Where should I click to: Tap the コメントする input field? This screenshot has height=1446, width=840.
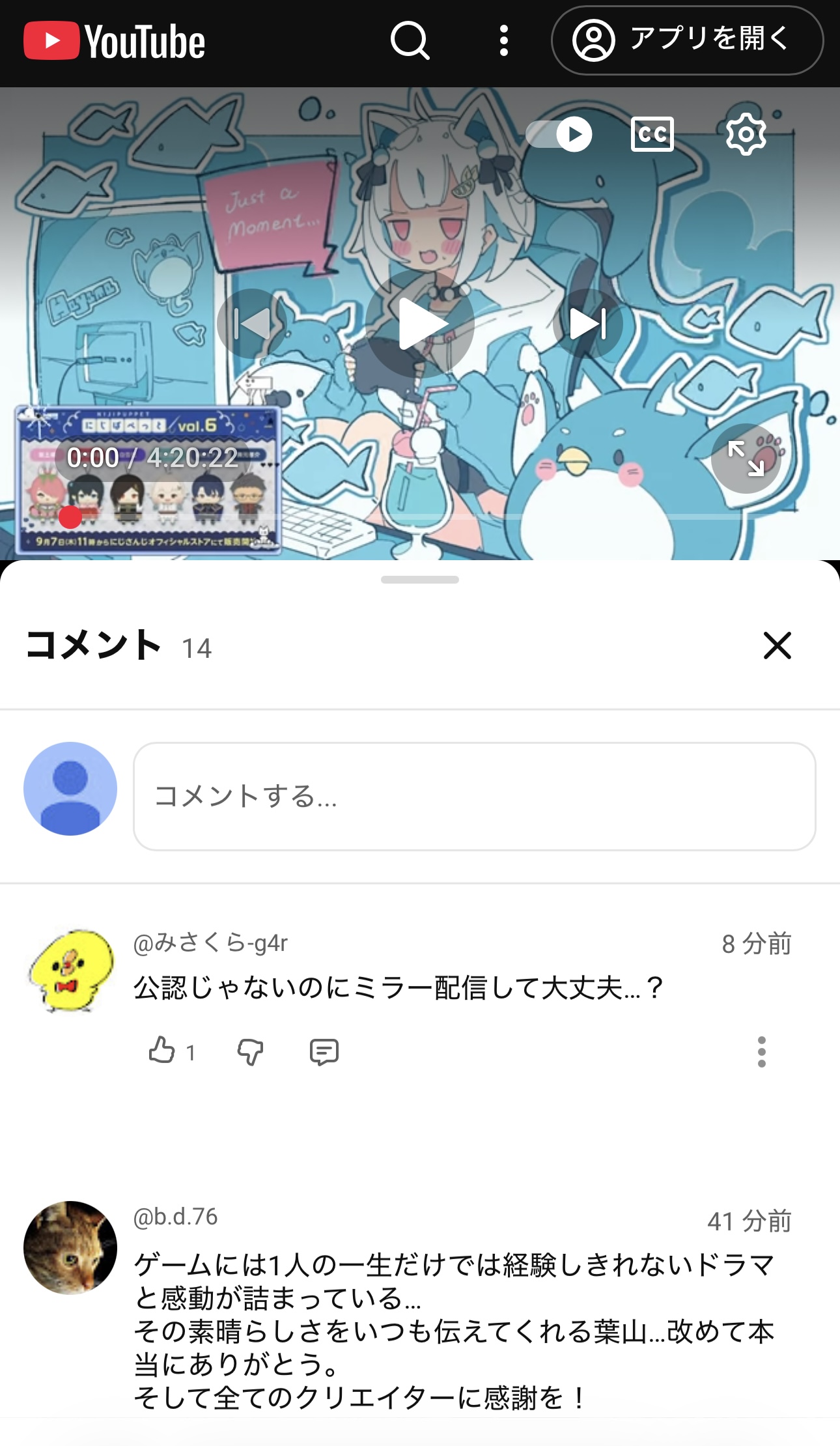click(x=474, y=796)
